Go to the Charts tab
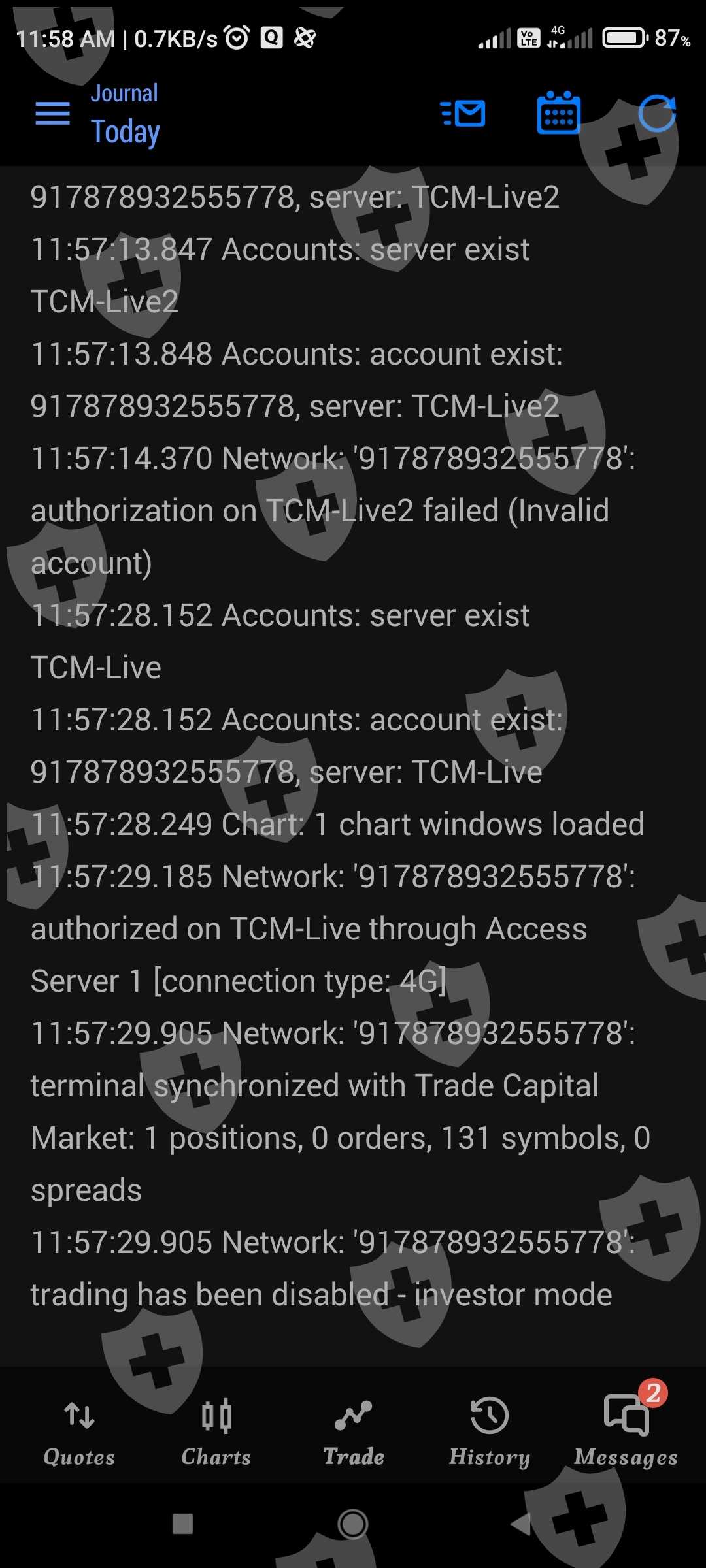706x1568 pixels. (216, 1429)
